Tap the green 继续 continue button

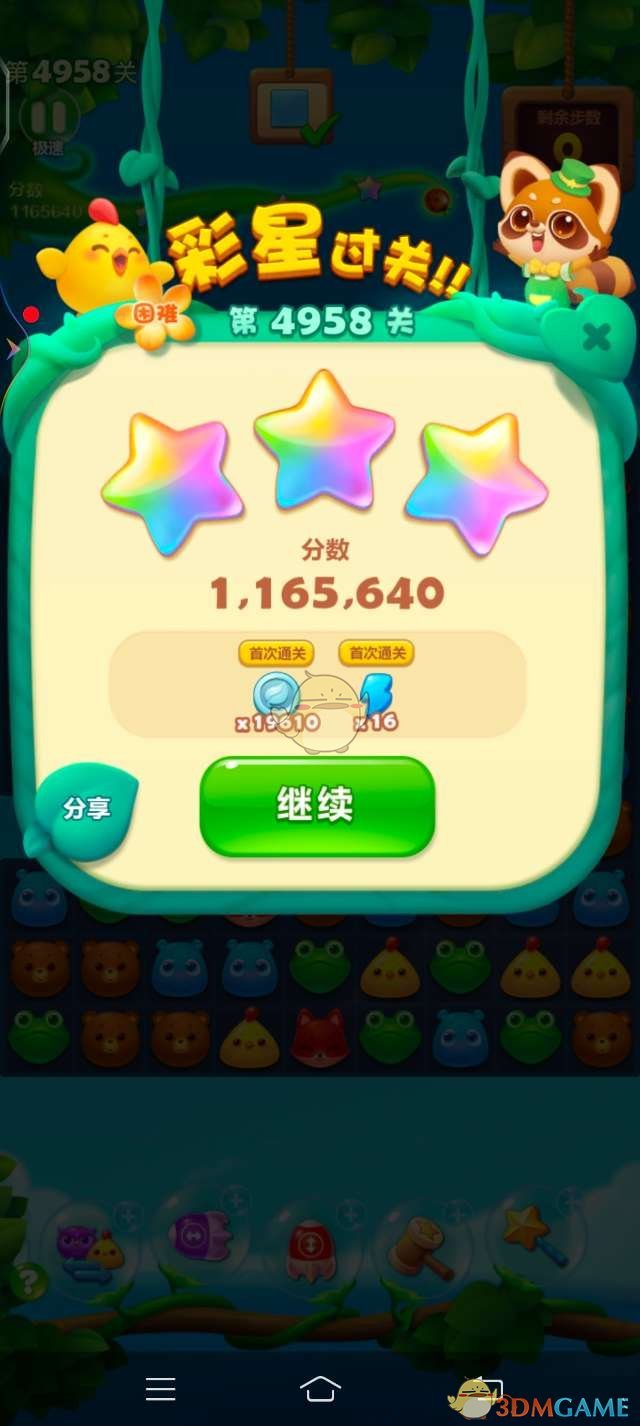317,806
